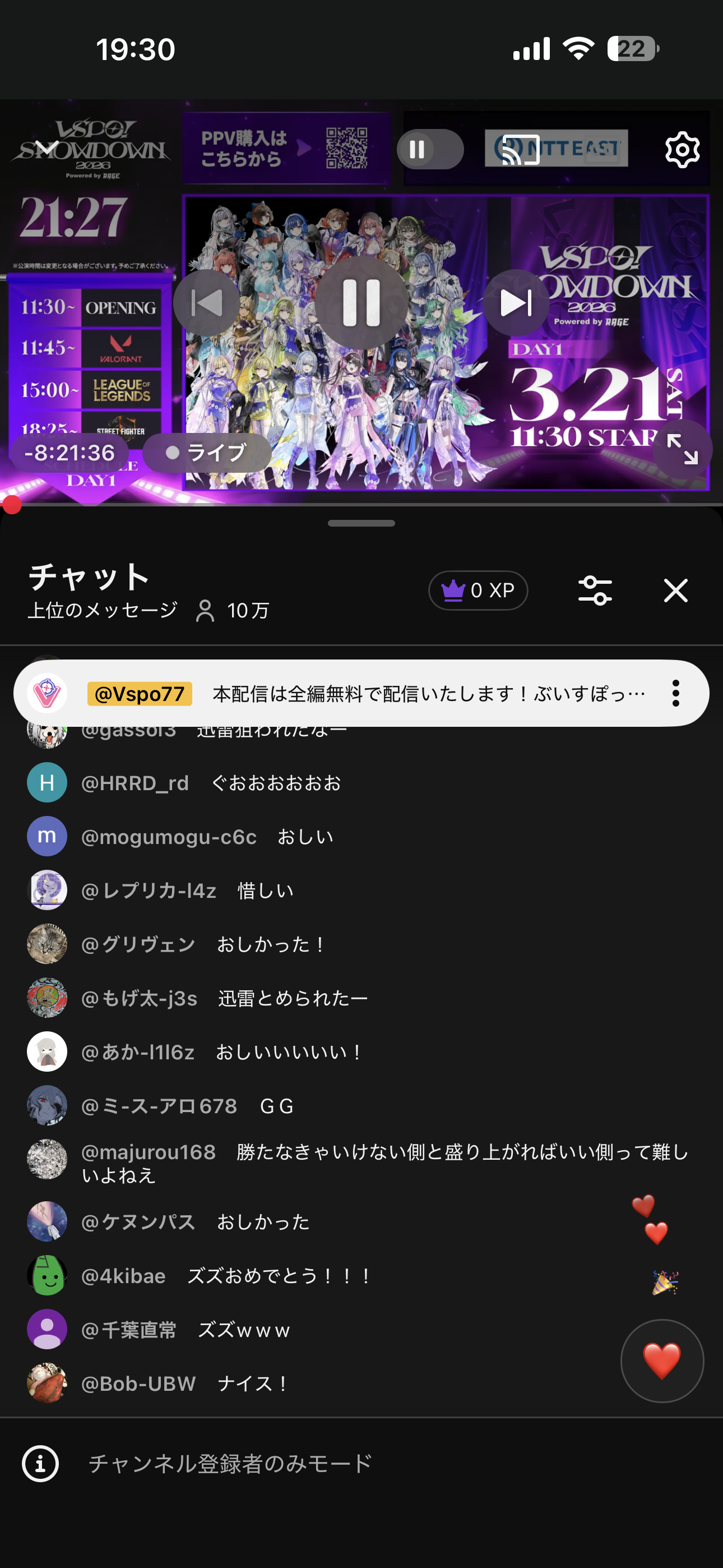Image resolution: width=723 pixels, height=1568 pixels.
Task: Open the 0 XP crown badge
Action: 478,590
